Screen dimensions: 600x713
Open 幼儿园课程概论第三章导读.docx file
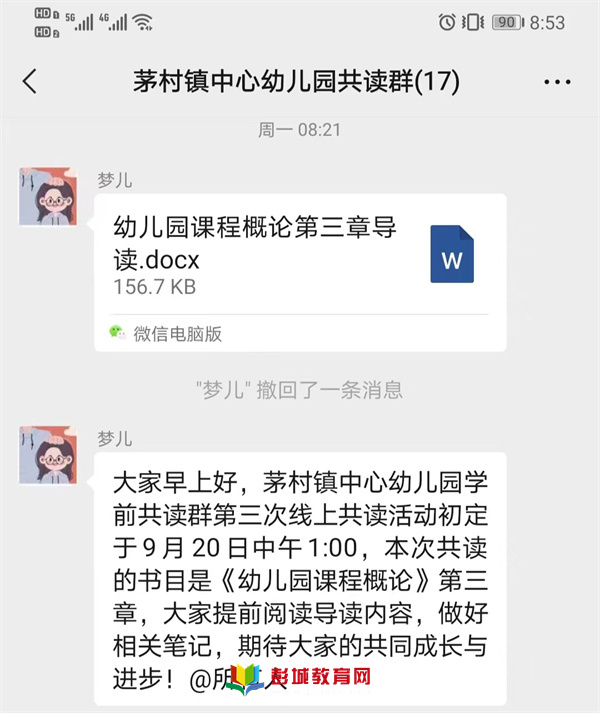(x=299, y=258)
